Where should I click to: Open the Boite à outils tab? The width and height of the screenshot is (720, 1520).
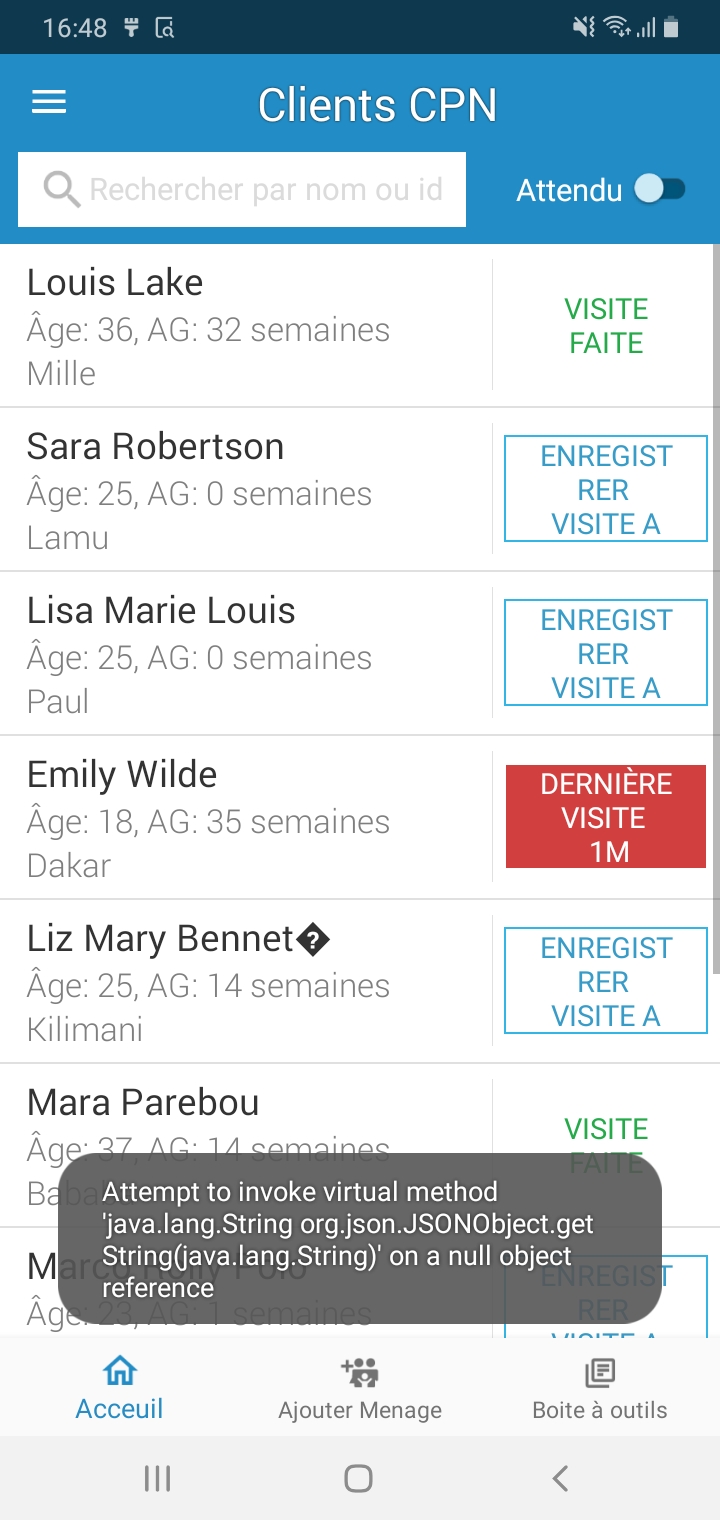(x=600, y=1388)
